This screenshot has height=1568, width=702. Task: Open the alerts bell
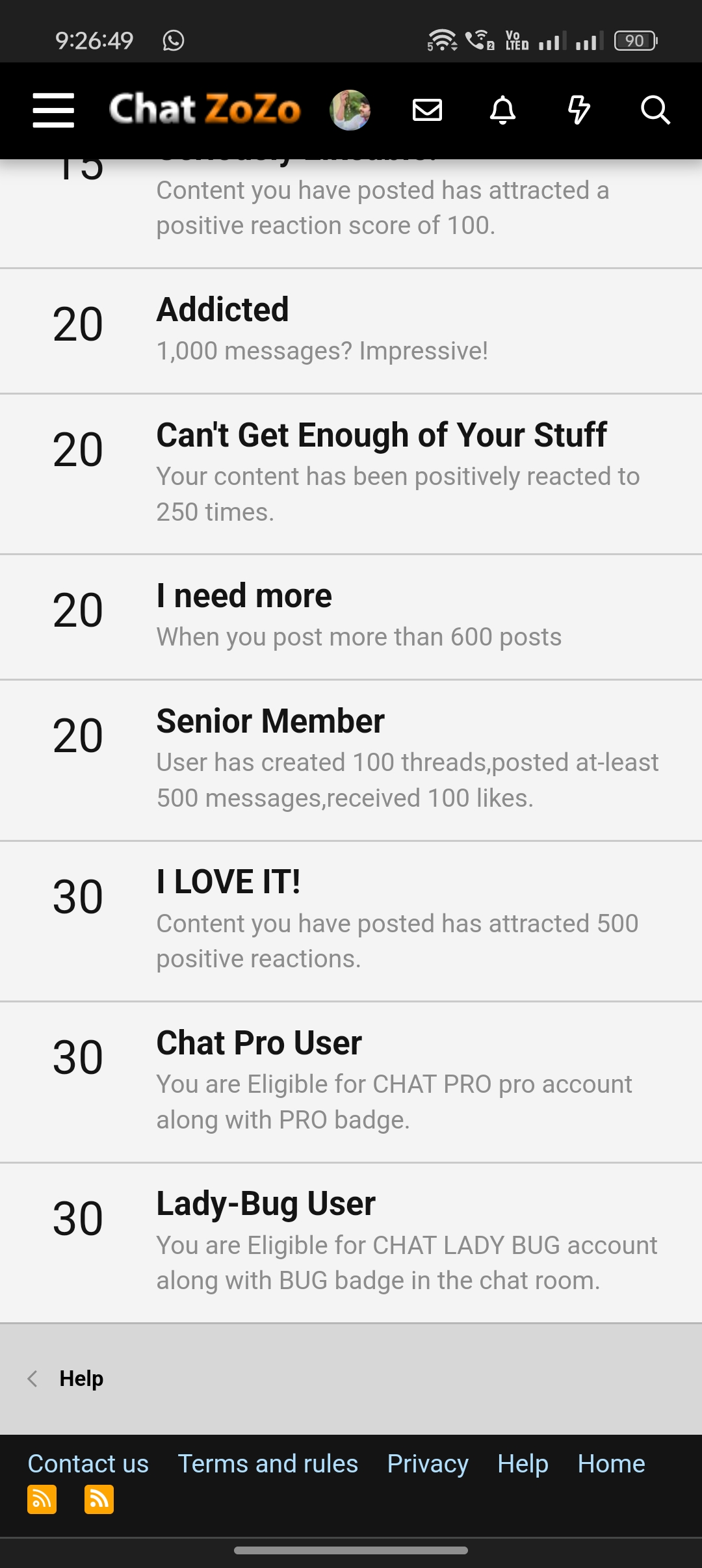[x=502, y=110]
